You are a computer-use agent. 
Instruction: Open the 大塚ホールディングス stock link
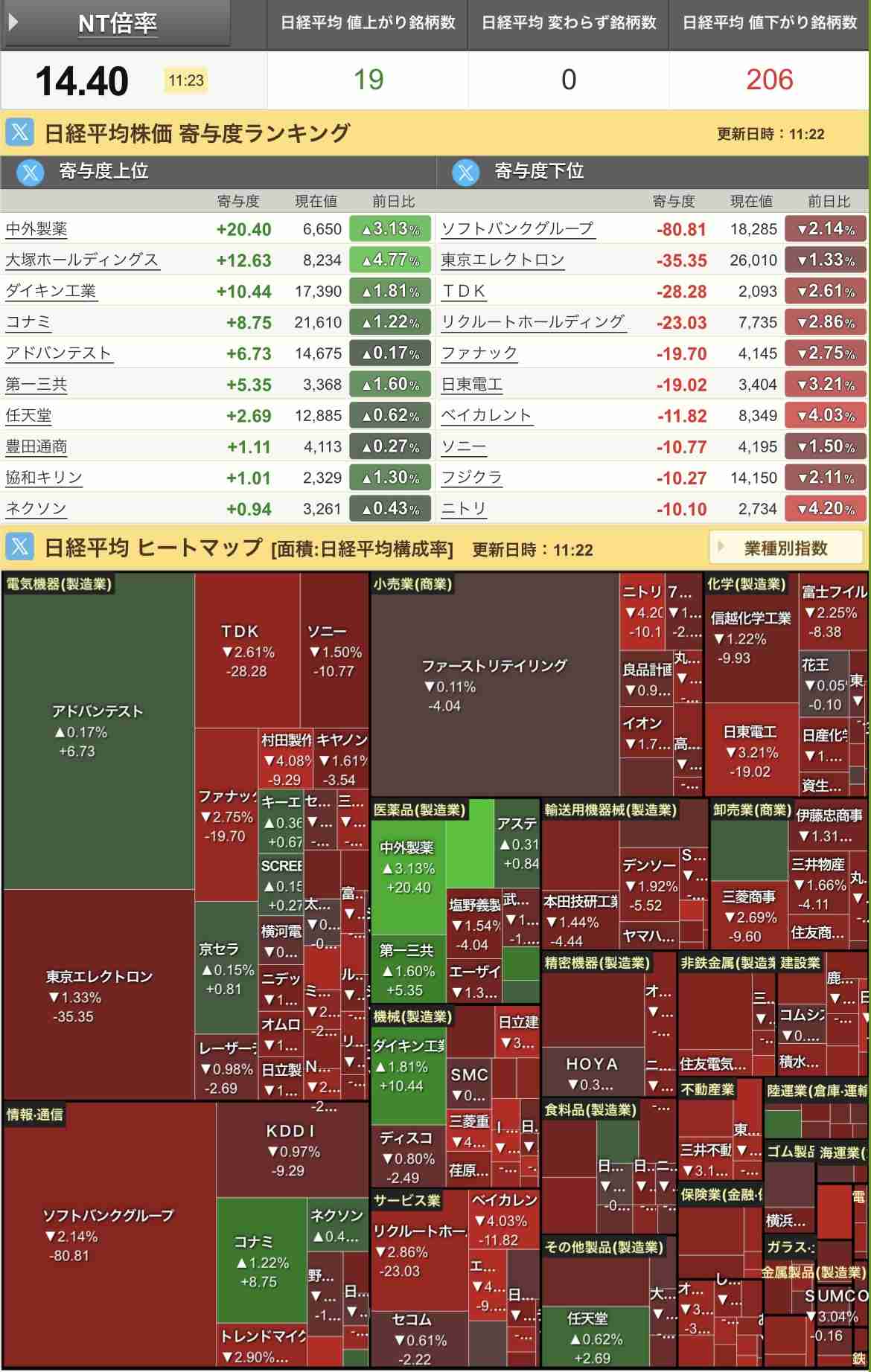[82, 260]
